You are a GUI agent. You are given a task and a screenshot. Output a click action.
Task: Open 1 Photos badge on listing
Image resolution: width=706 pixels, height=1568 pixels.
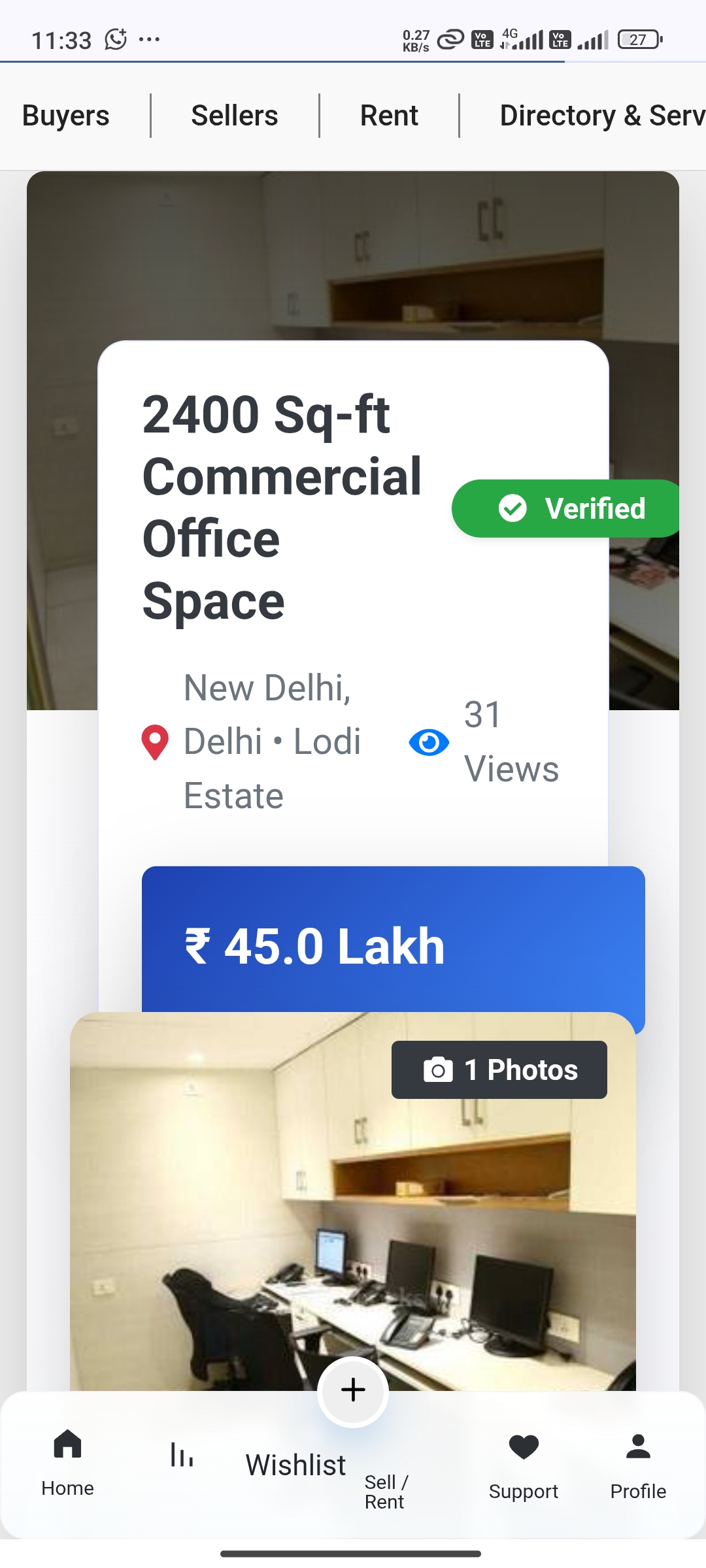[499, 1070]
